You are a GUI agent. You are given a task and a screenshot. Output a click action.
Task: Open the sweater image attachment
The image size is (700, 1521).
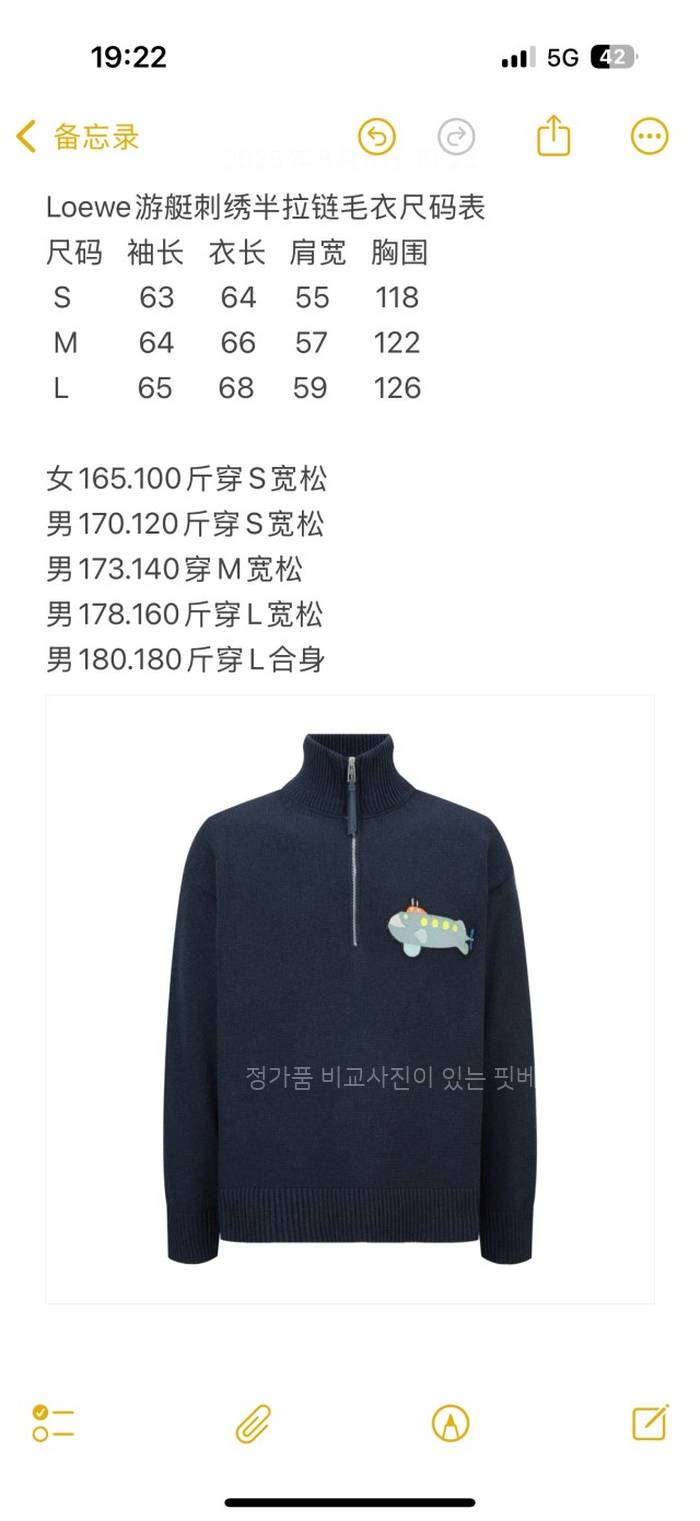(x=350, y=998)
